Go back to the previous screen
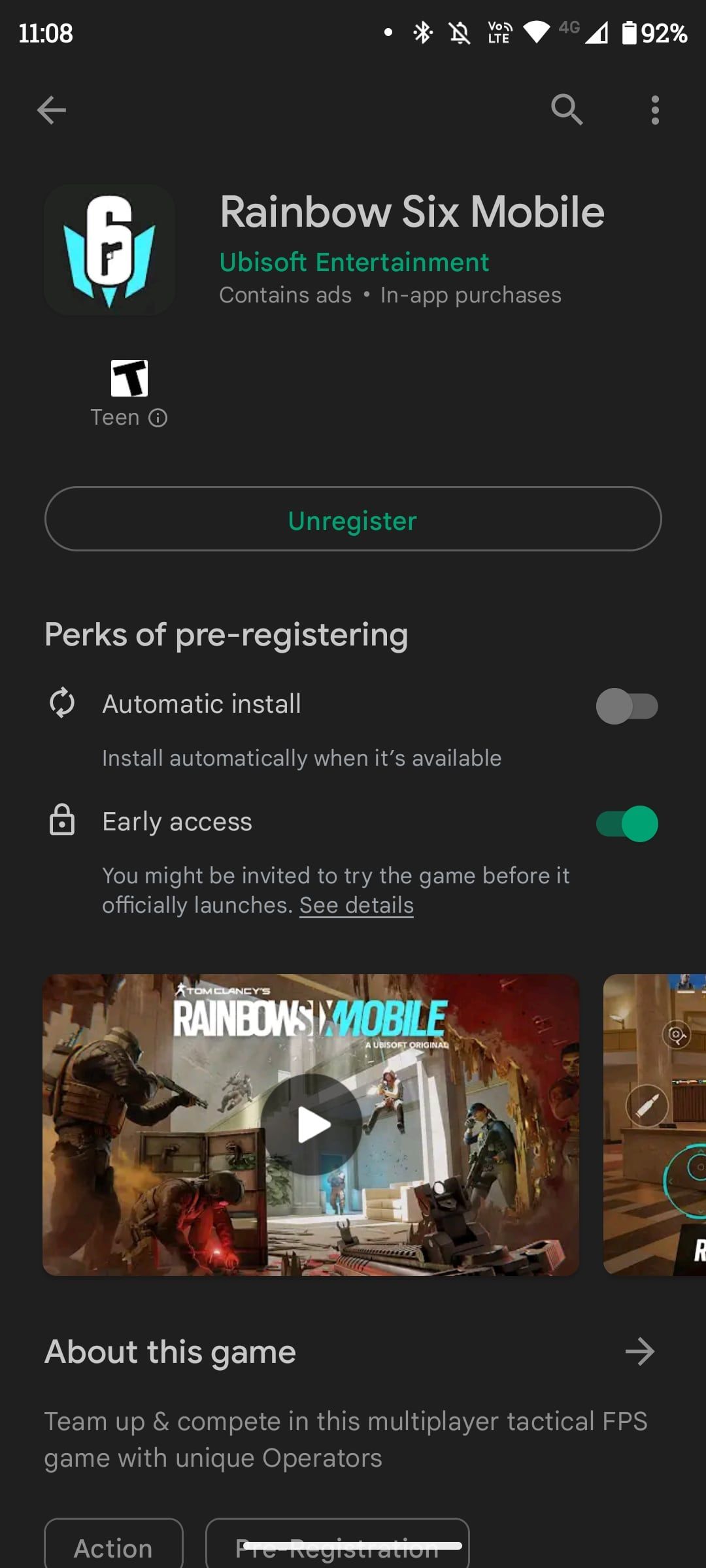The image size is (706, 1568). tap(51, 110)
